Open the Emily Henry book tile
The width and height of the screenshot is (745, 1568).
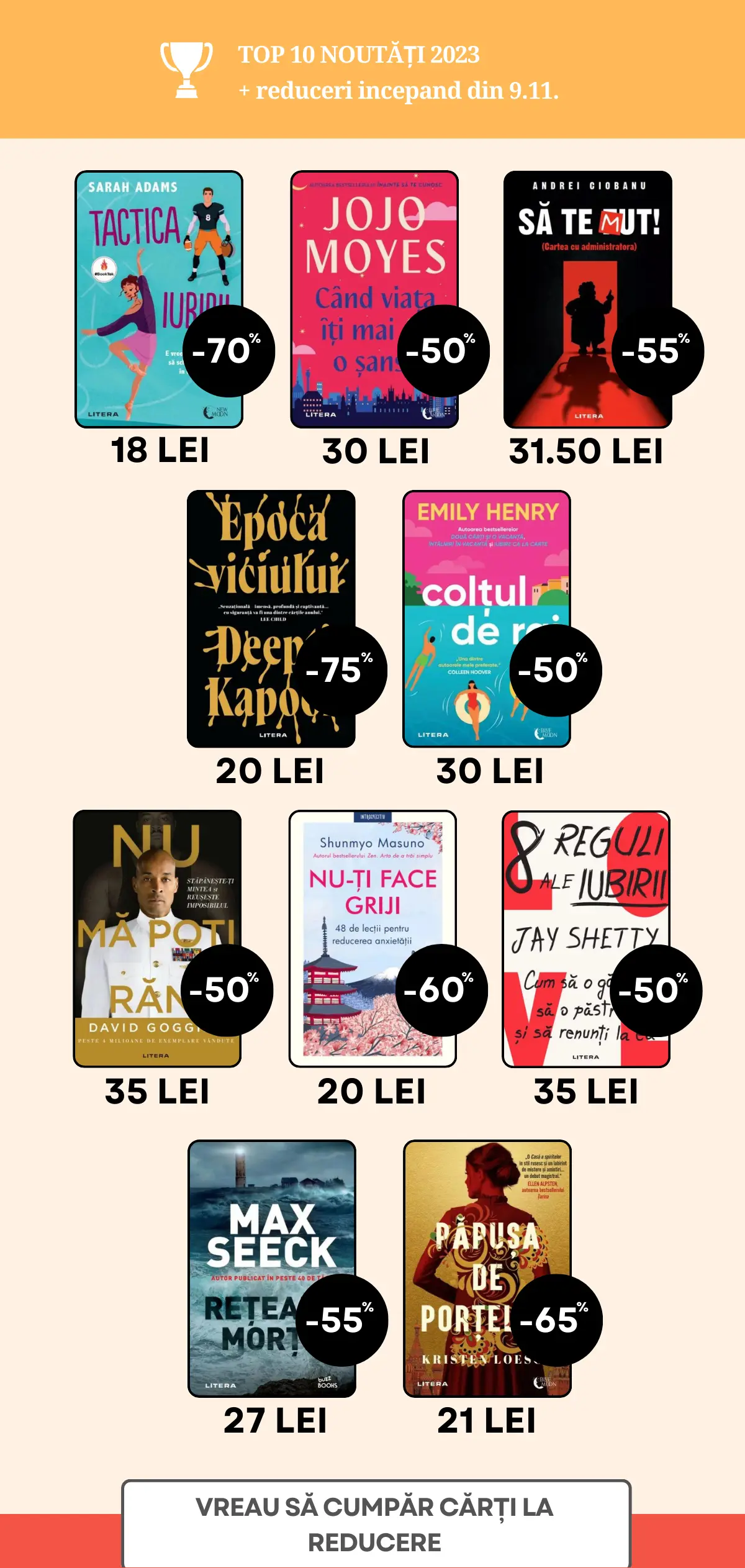486,619
